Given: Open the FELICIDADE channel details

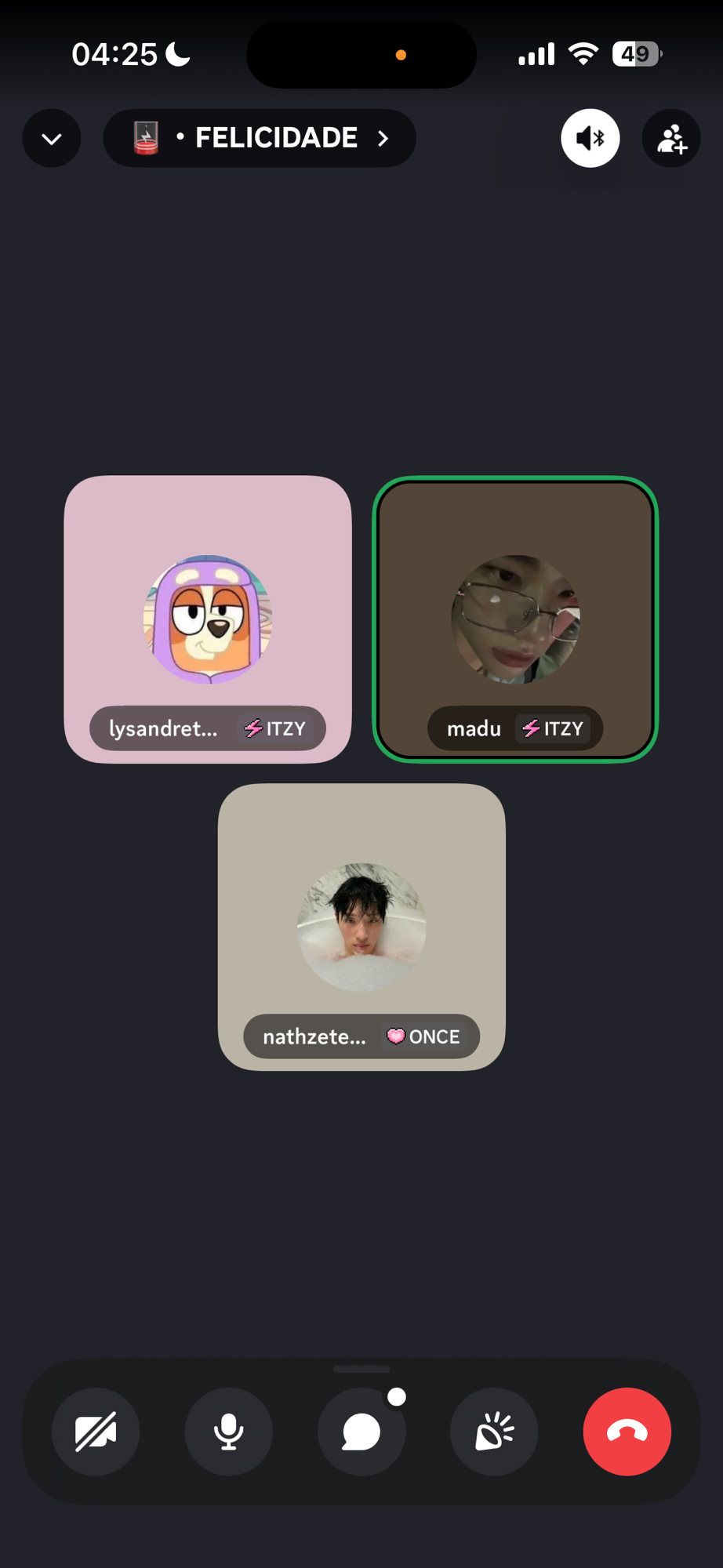Looking at the screenshot, I should pos(260,138).
